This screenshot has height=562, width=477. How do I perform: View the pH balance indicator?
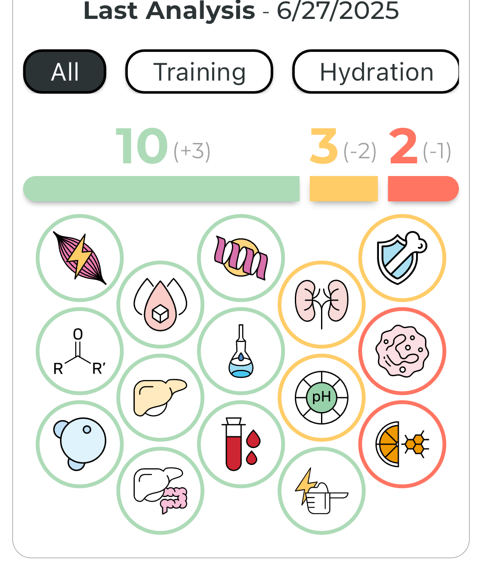321,397
